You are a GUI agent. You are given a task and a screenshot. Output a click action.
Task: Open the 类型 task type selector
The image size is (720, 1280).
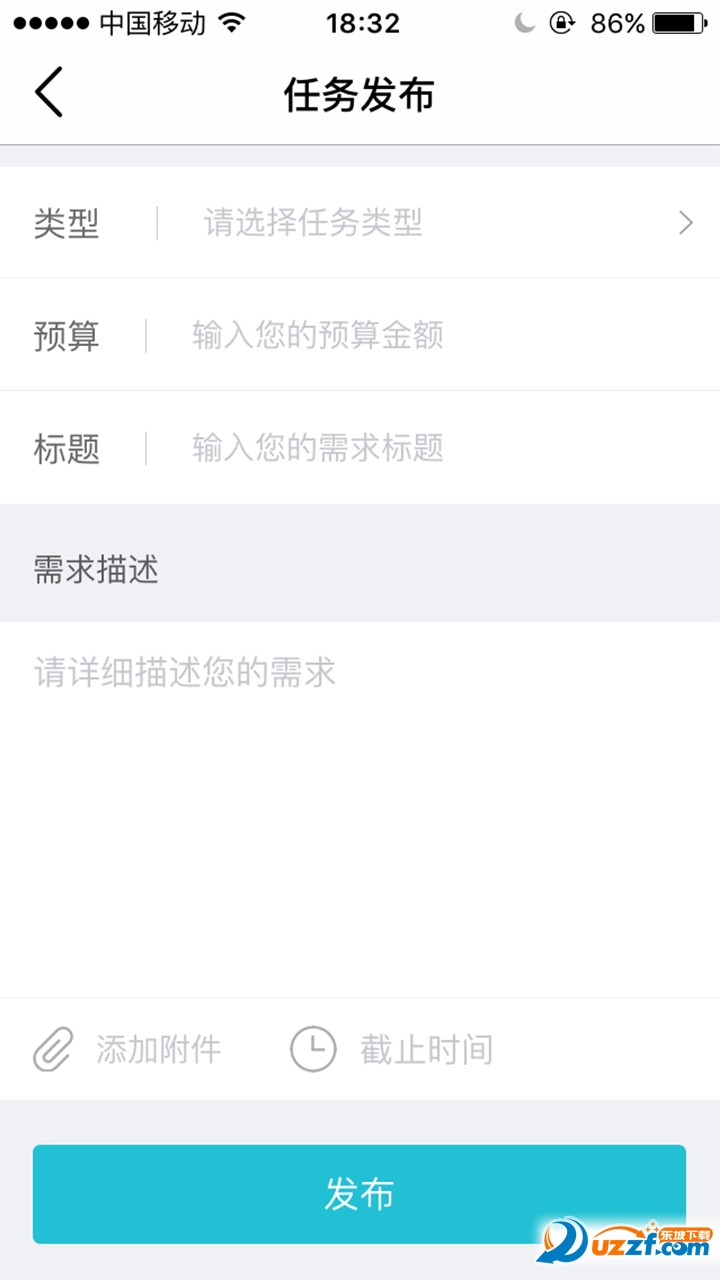click(x=360, y=222)
